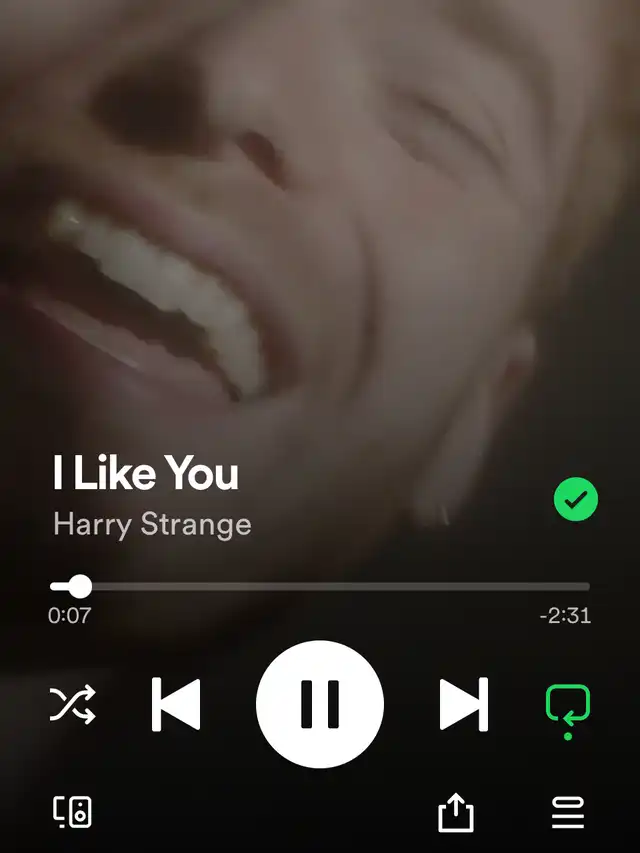The width and height of the screenshot is (640, 853).
Task: Skip to the next track
Action: click(x=464, y=704)
